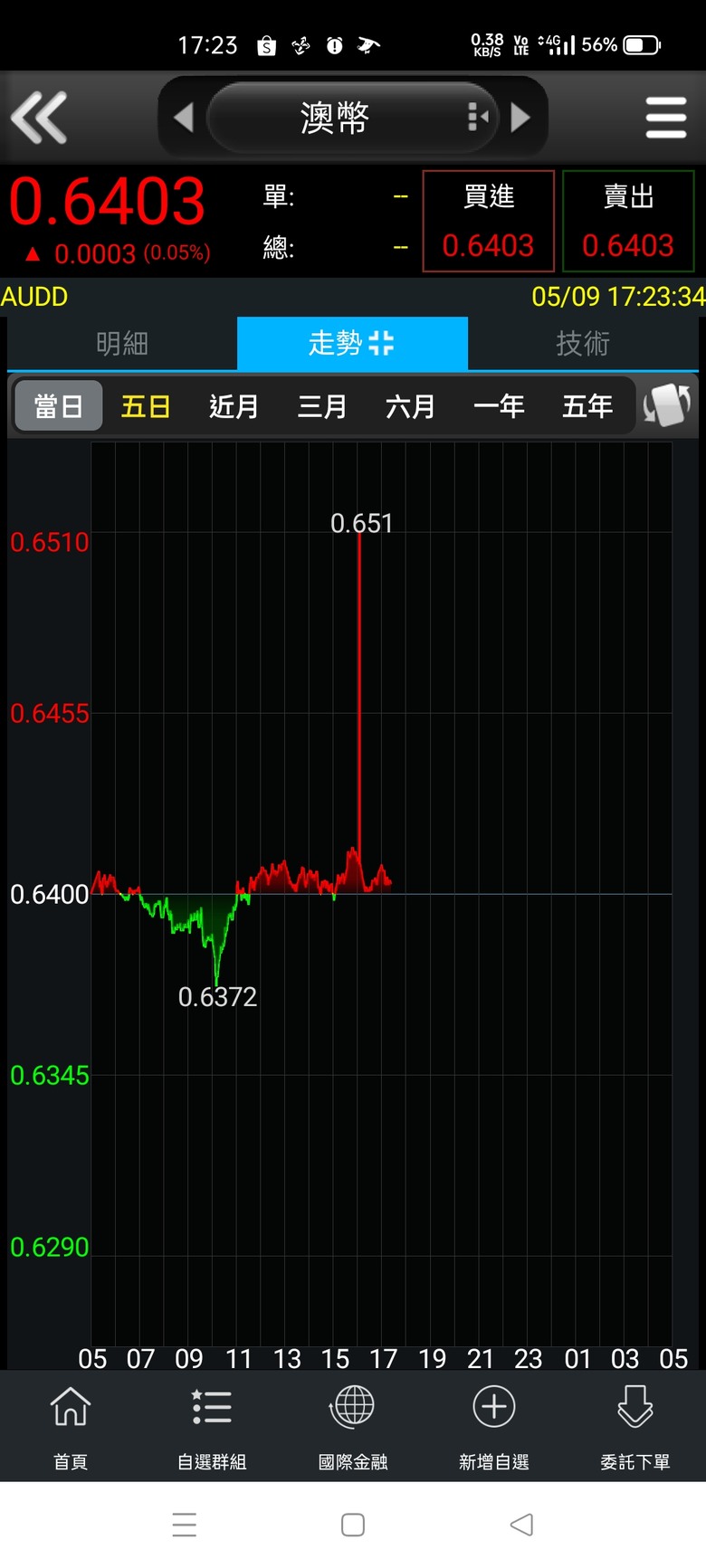Tap the 賣出 sell price box
Viewport: 706px width, 1568px height.
[628, 221]
